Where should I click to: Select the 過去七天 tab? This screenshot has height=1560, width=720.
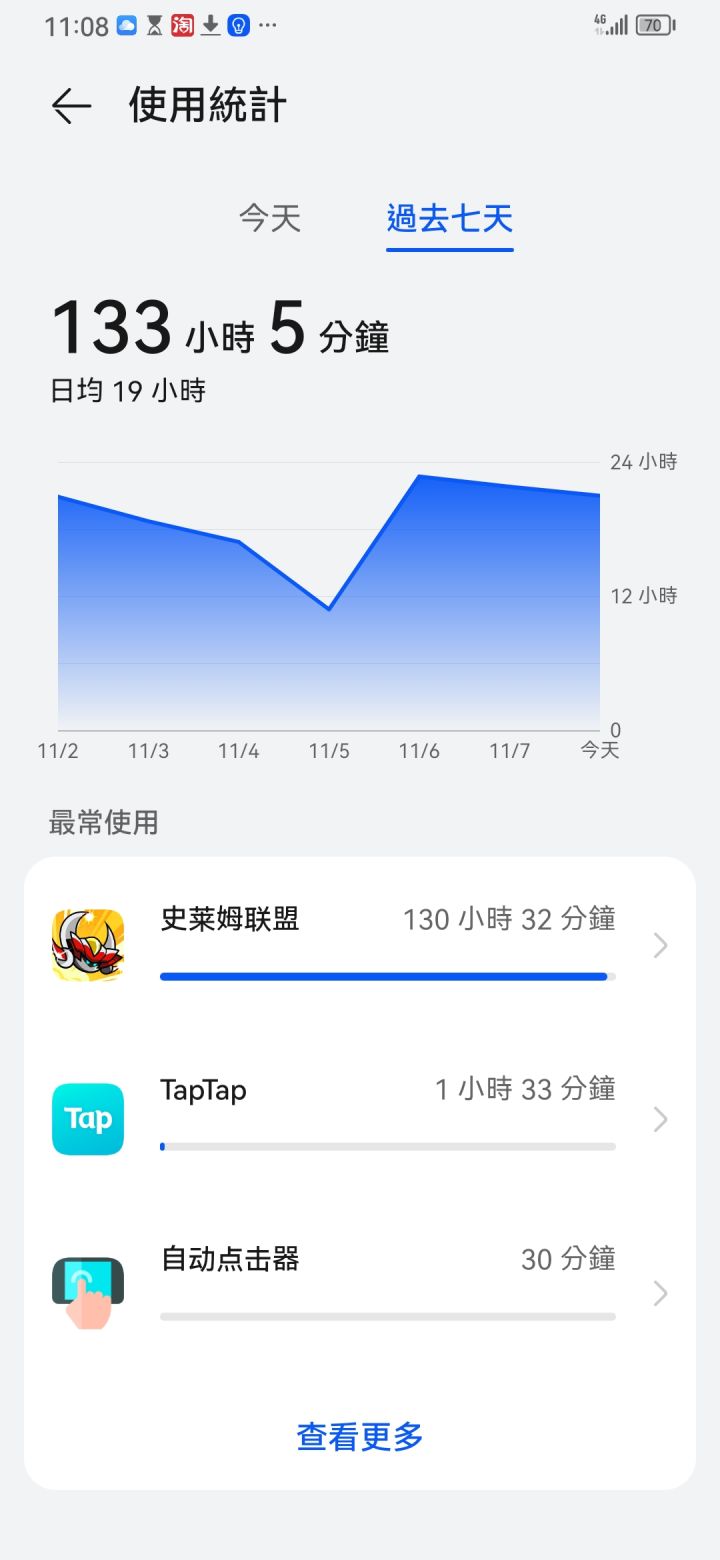[450, 218]
